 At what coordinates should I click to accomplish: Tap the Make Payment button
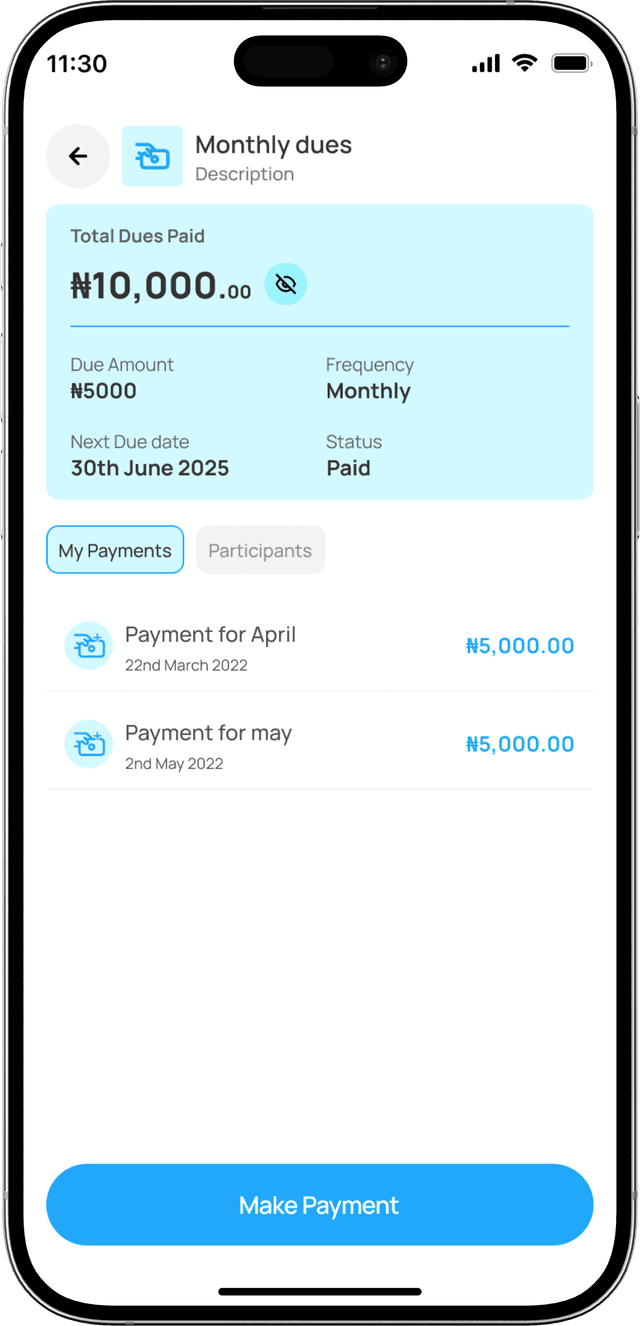pos(319,1205)
